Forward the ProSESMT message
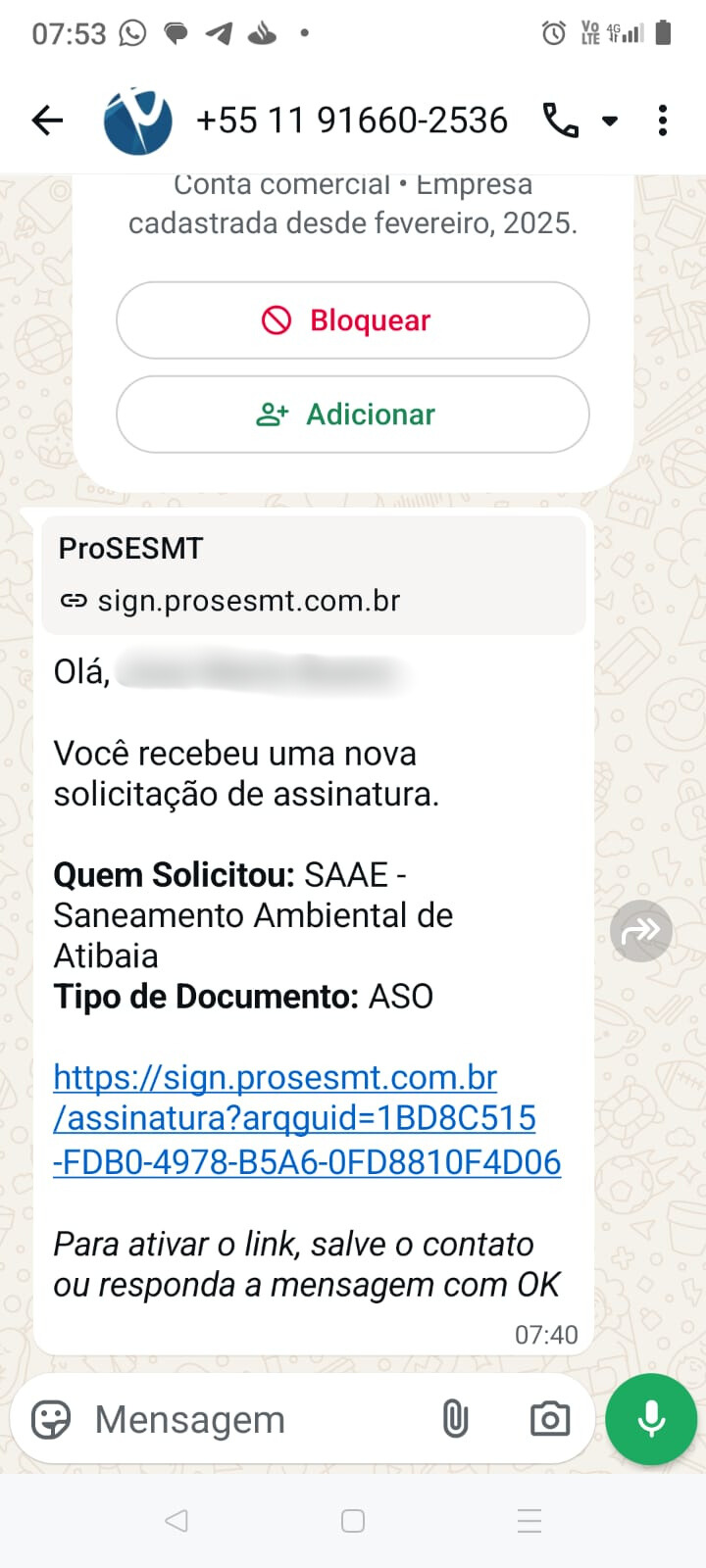706x1568 pixels. (x=641, y=931)
